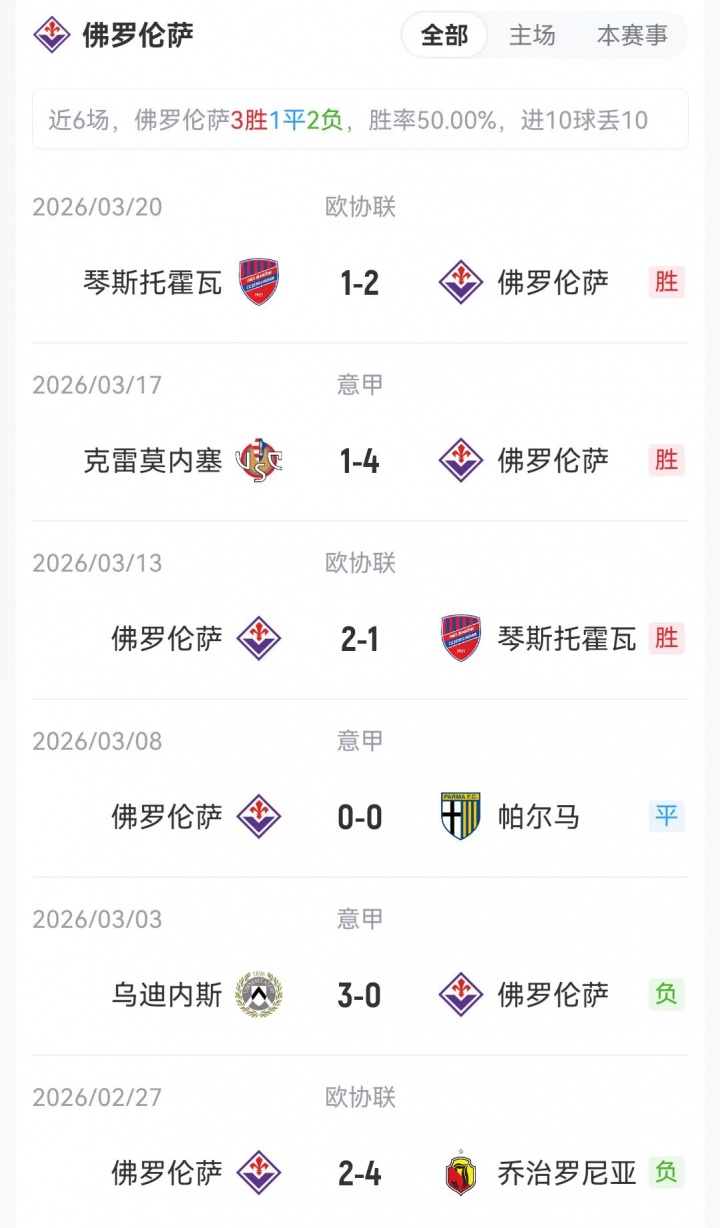Switch to the 本赛事 tab
720x1228 pixels.
632,36
